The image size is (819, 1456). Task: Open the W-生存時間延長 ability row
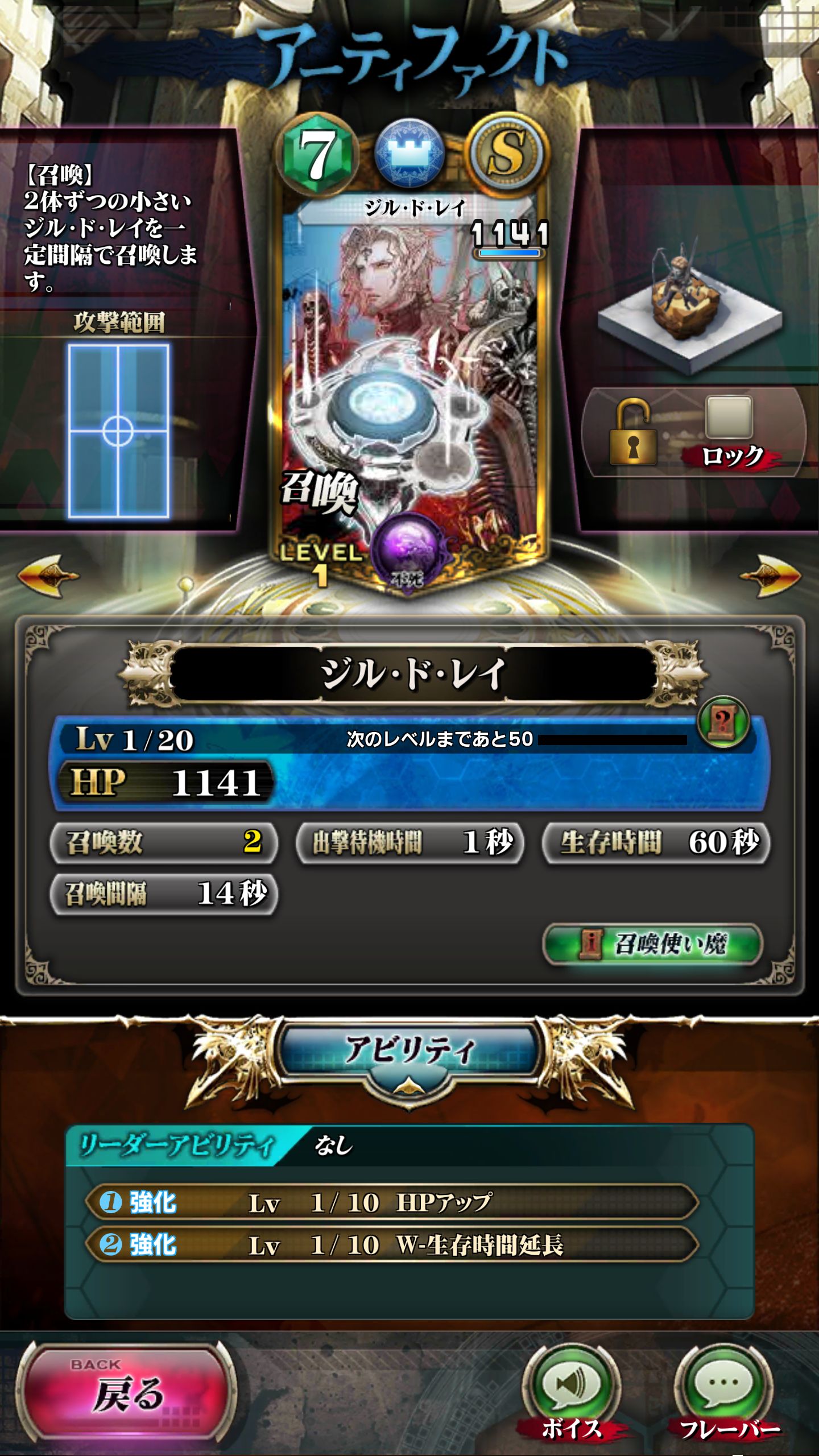pyautogui.click(x=392, y=1244)
